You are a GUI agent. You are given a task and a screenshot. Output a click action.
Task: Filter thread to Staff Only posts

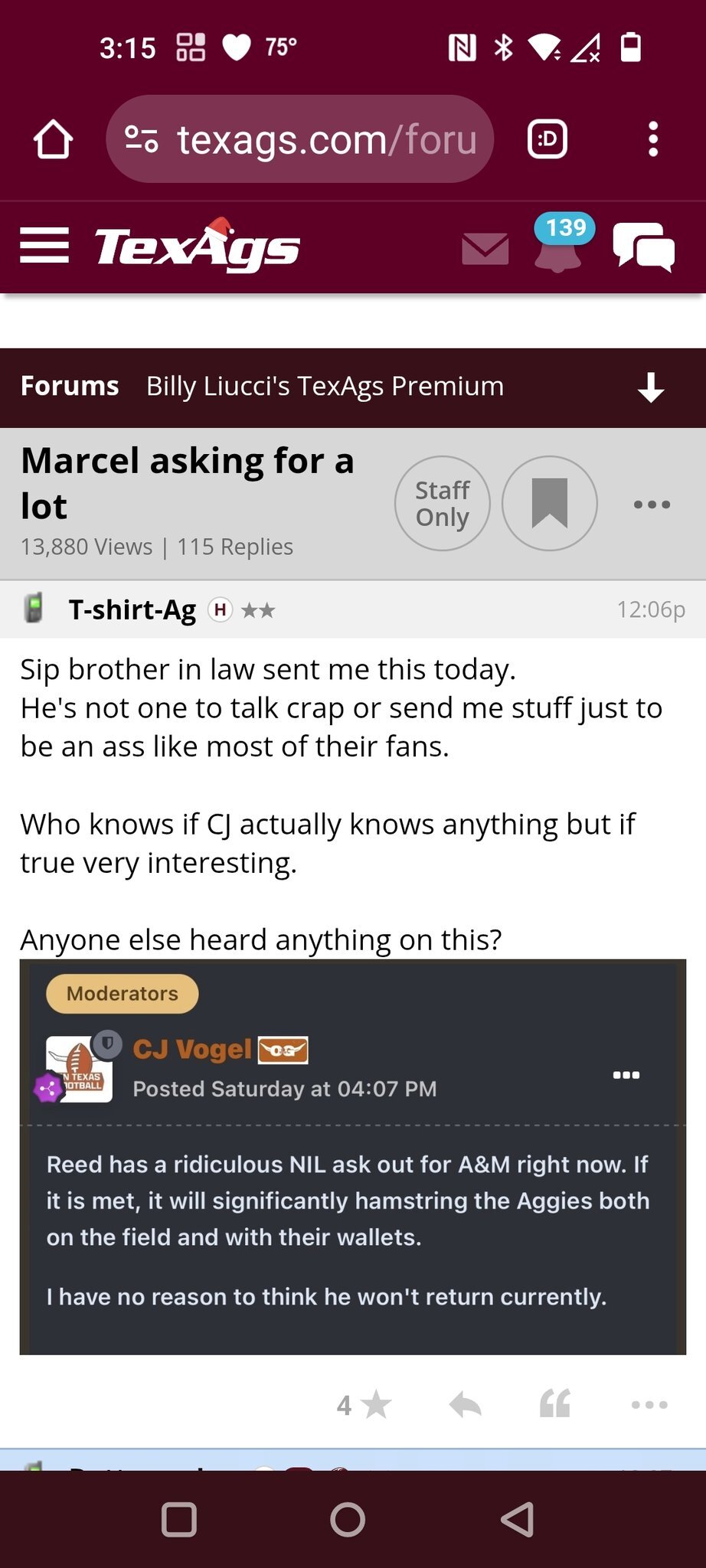pos(442,504)
